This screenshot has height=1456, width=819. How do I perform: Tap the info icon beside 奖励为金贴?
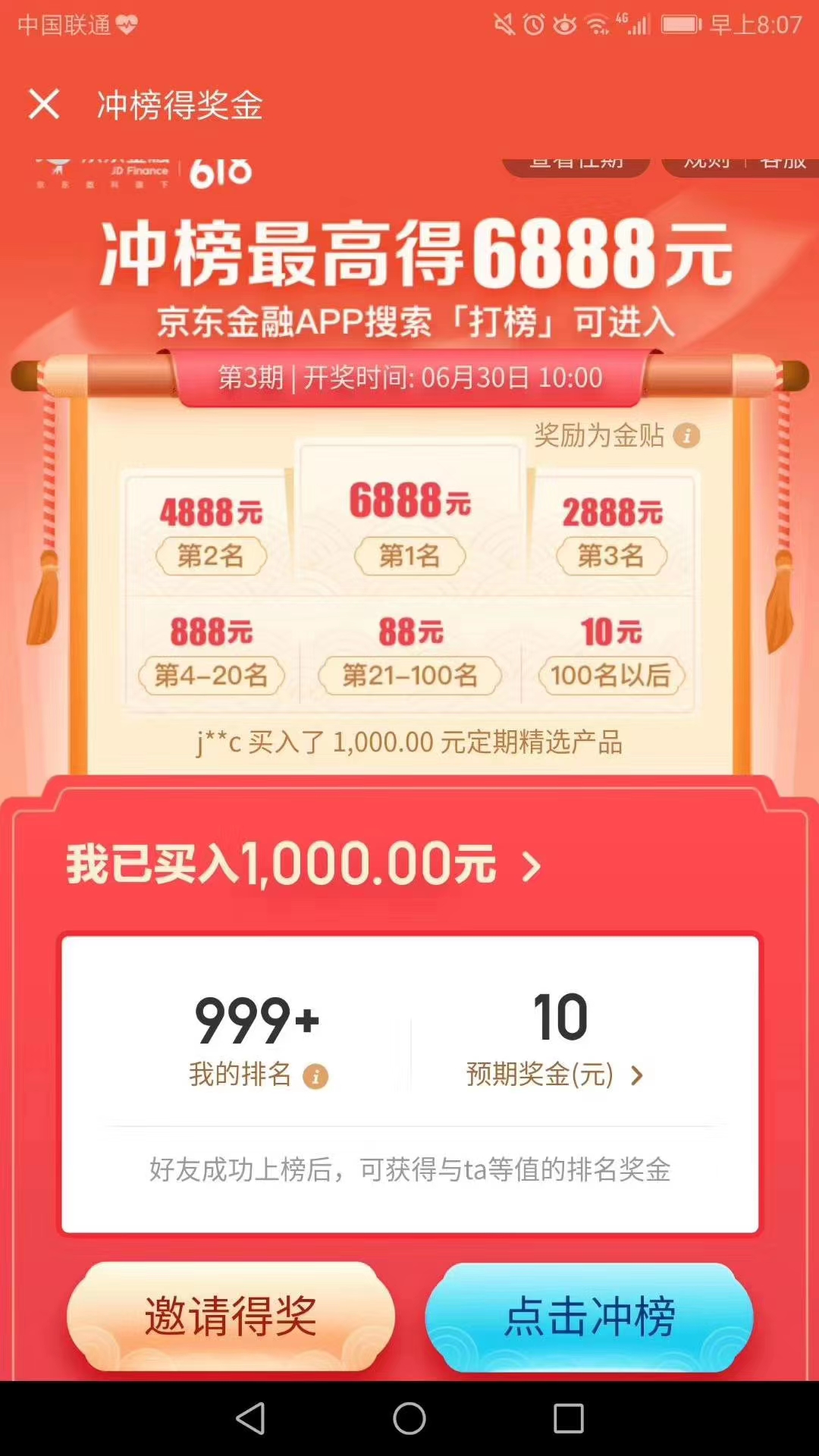(687, 436)
